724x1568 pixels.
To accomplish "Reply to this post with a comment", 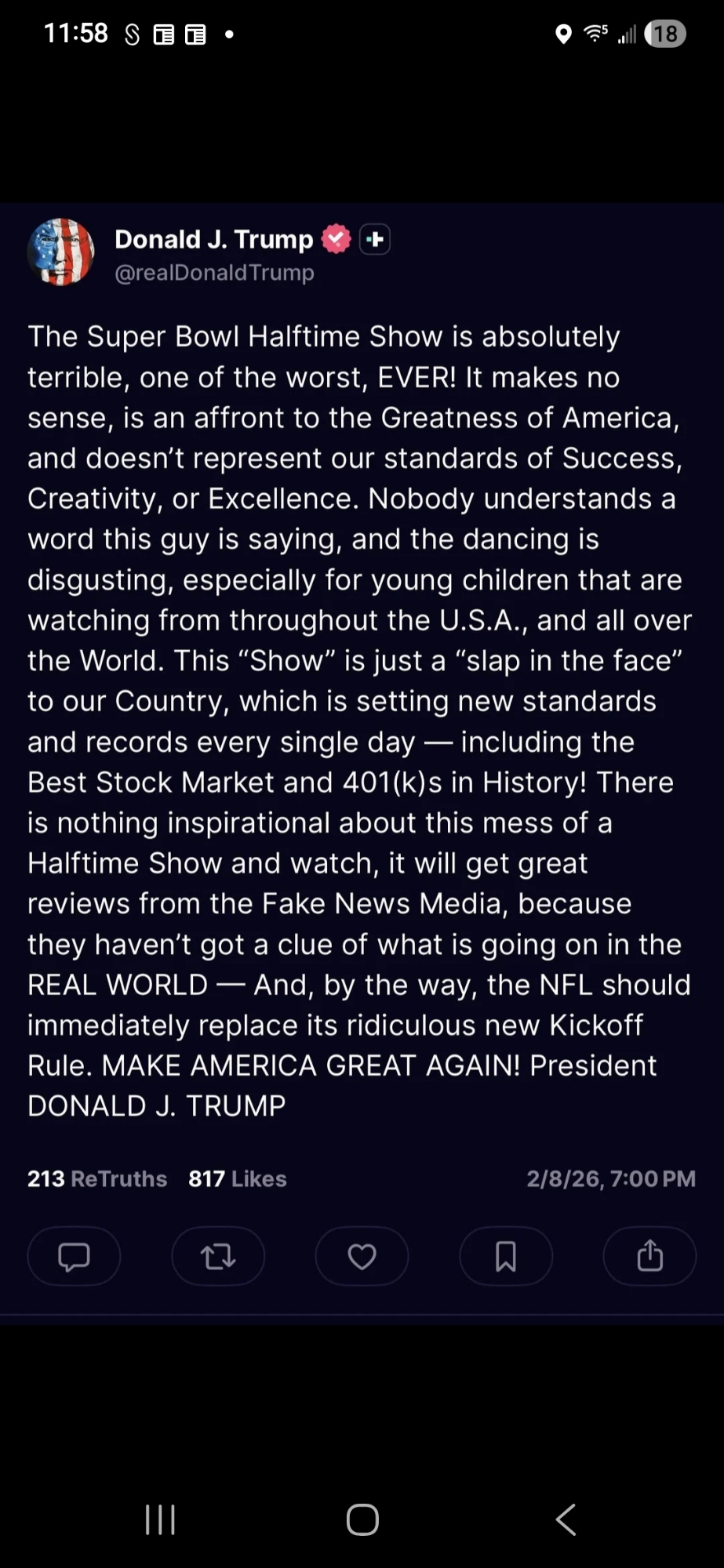I will click(74, 1257).
